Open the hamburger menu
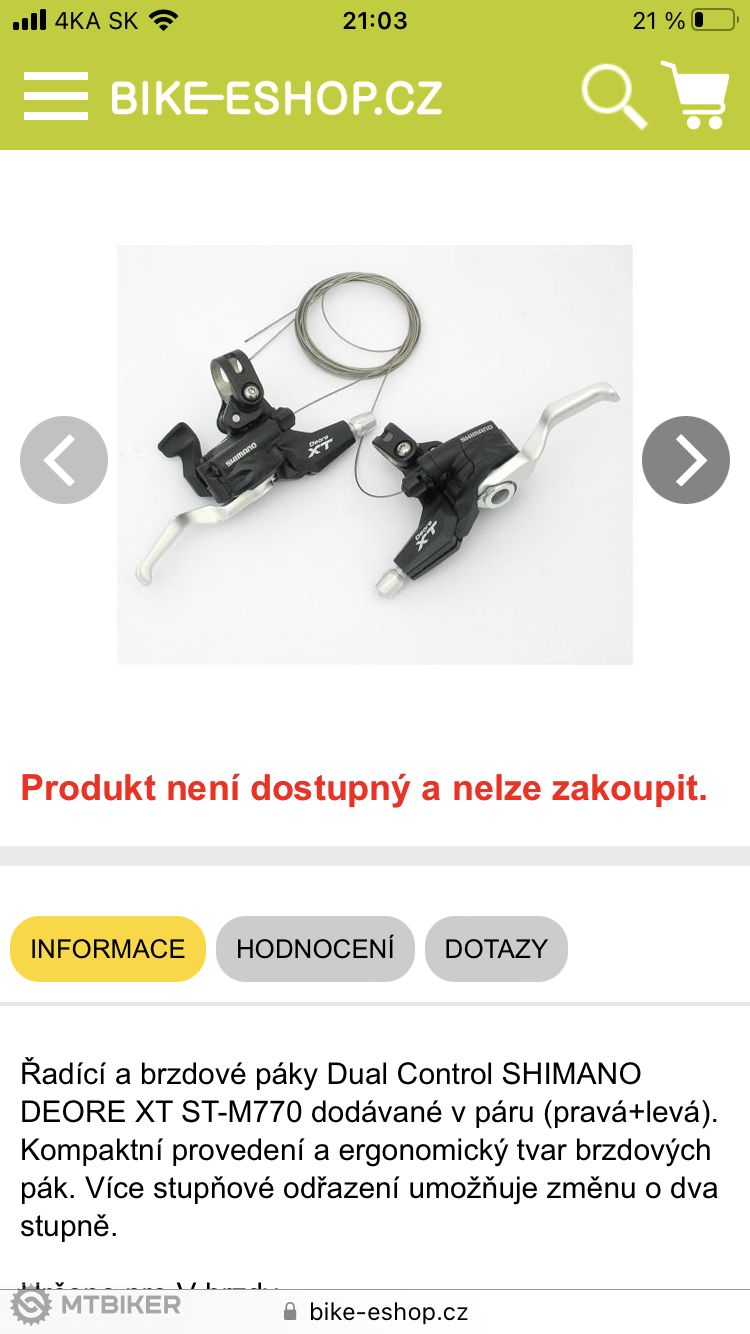 click(56, 97)
